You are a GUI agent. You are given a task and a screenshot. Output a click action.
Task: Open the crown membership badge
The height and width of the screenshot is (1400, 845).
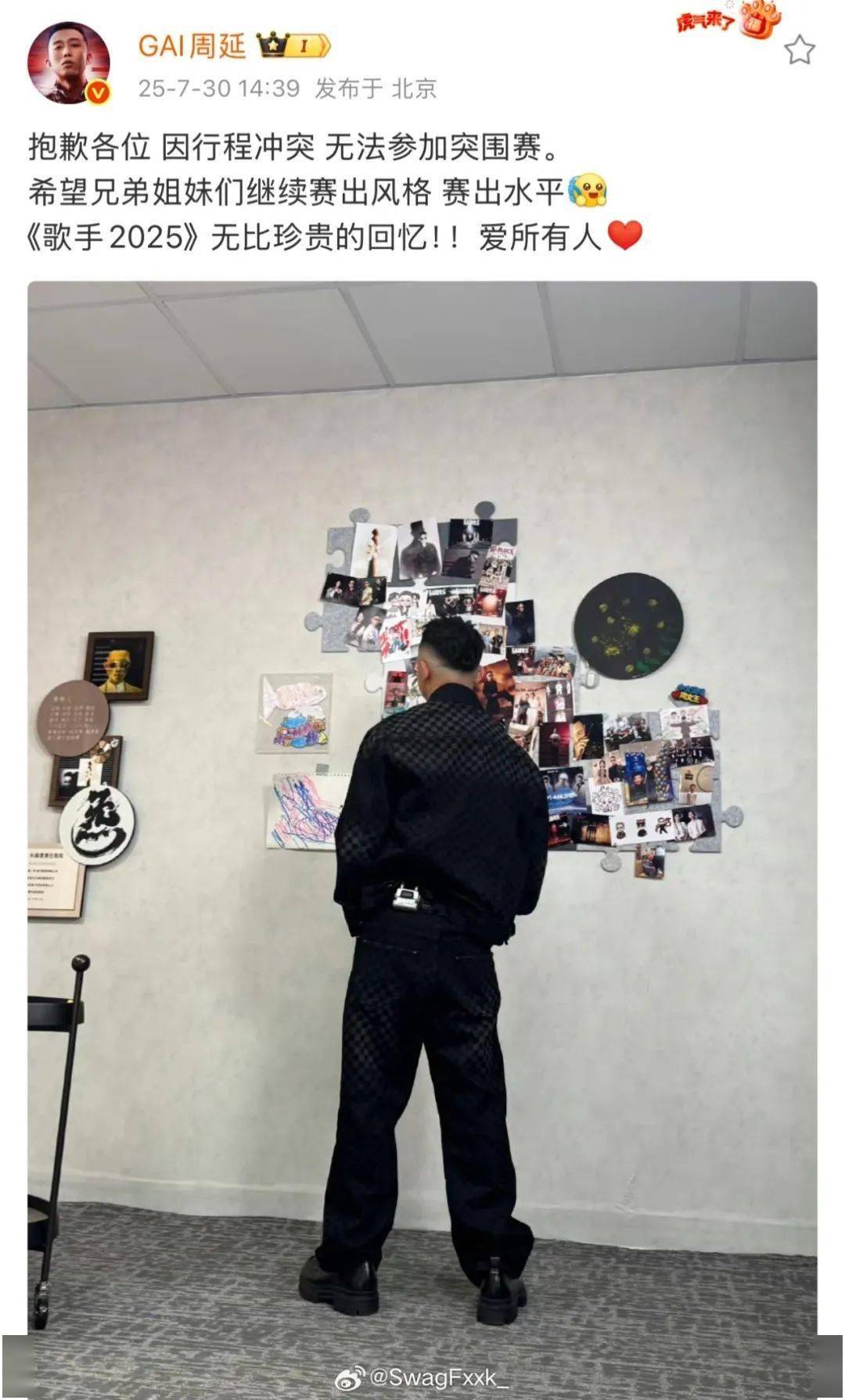[293, 46]
